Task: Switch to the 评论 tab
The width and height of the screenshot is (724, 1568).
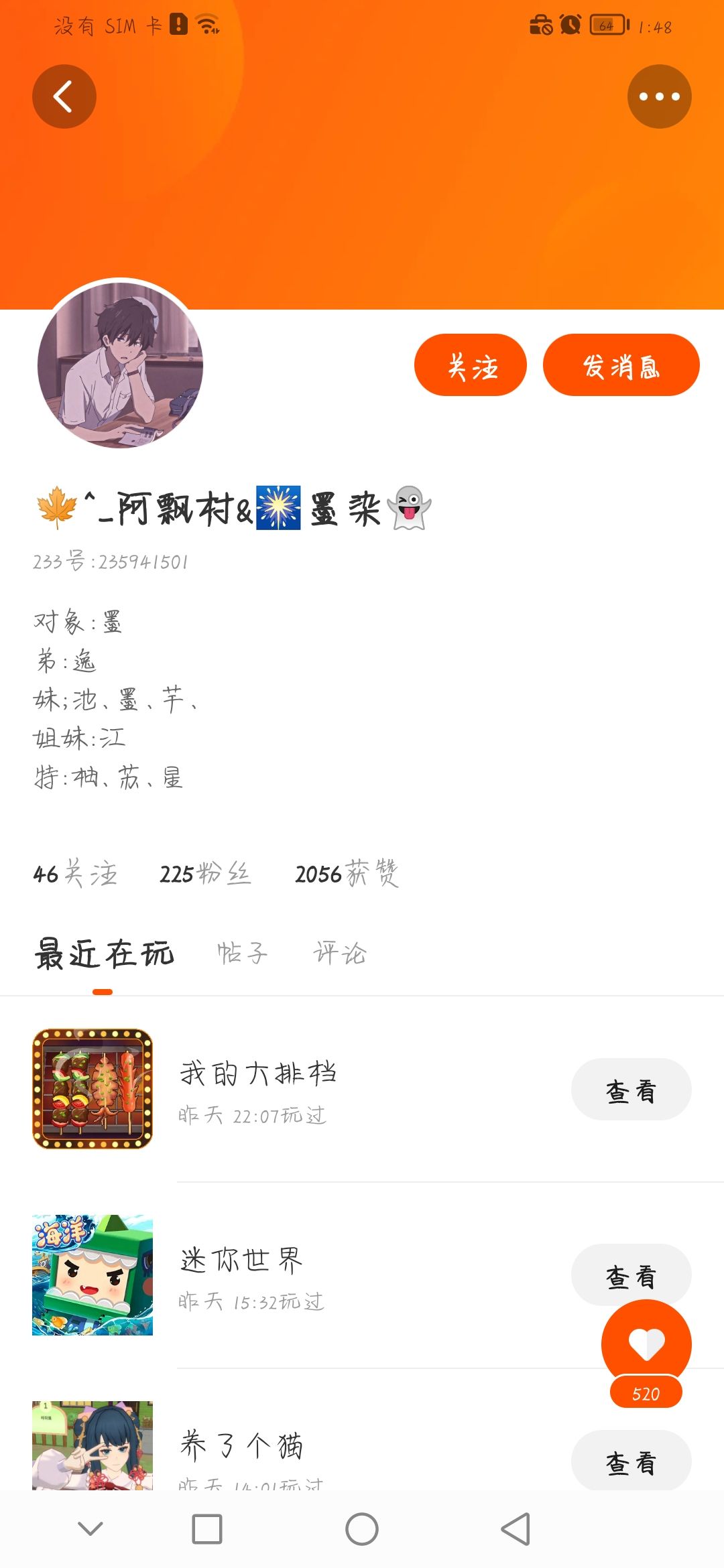Action: point(340,953)
